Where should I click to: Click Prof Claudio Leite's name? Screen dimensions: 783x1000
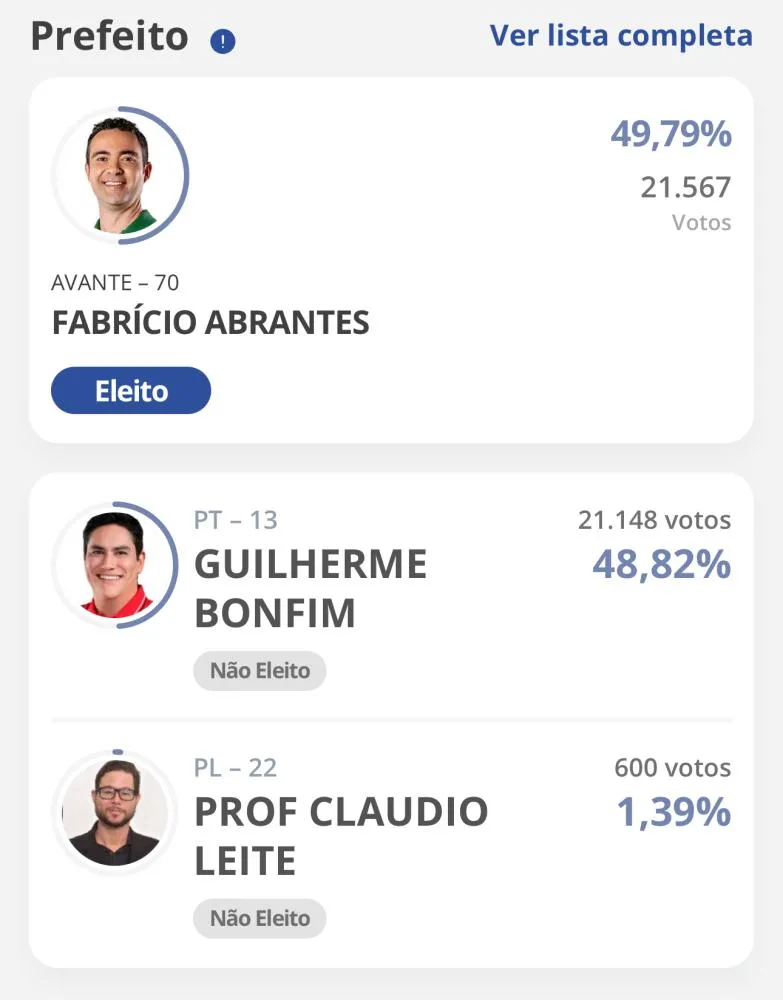(x=340, y=835)
